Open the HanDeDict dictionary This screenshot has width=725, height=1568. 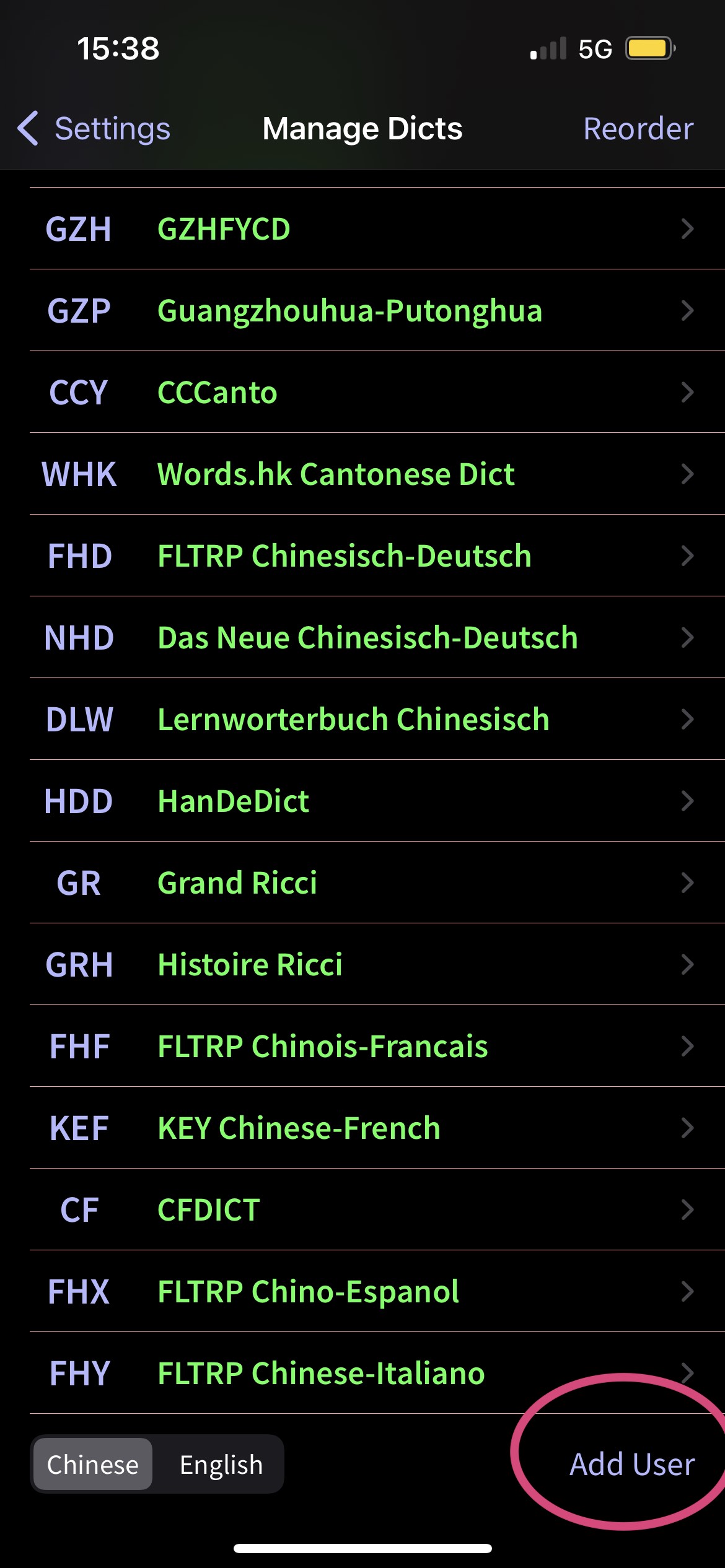pos(377,801)
